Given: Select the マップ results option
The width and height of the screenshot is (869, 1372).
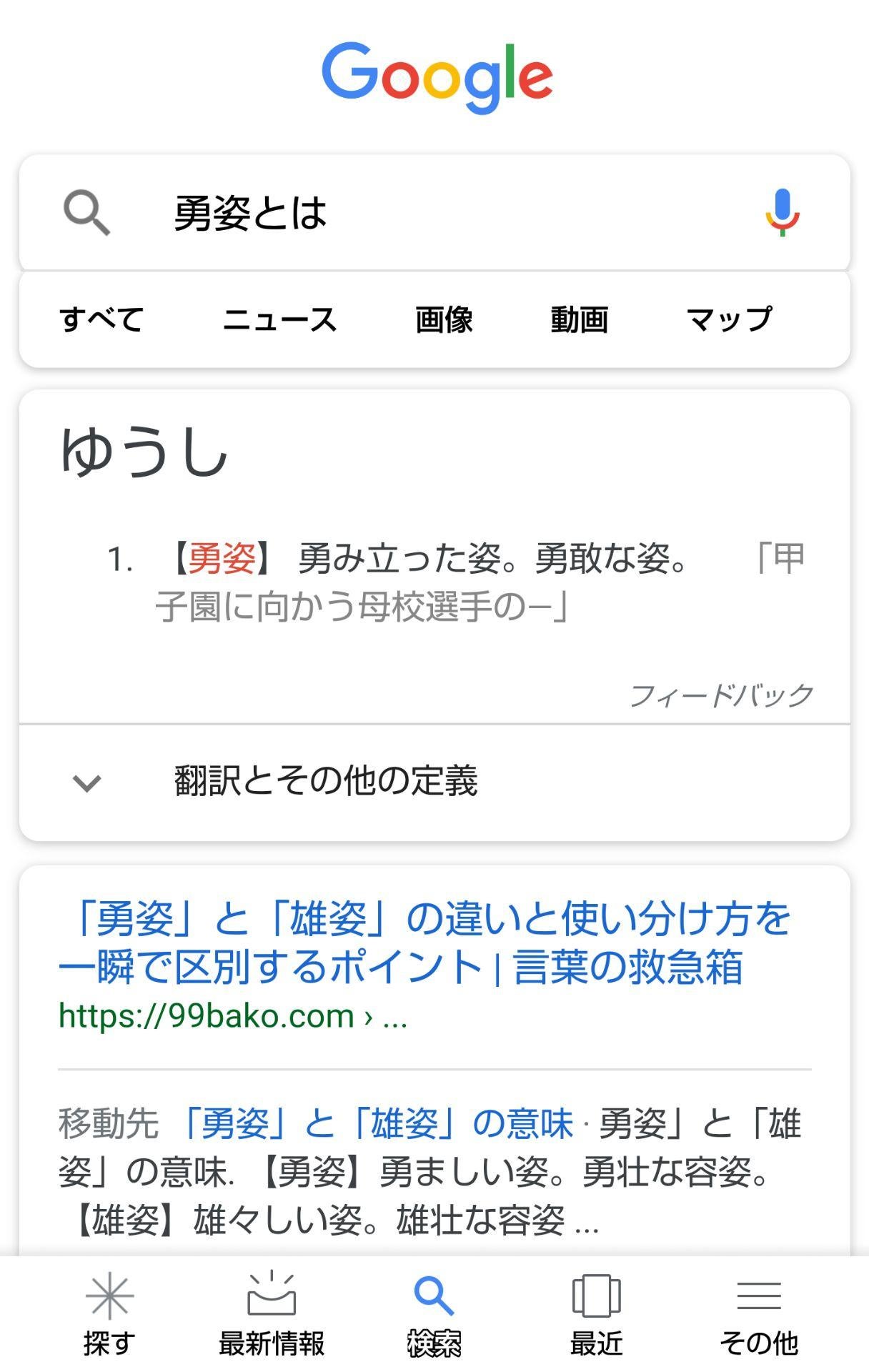Looking at the screenshot, I should tap(729, 320).
